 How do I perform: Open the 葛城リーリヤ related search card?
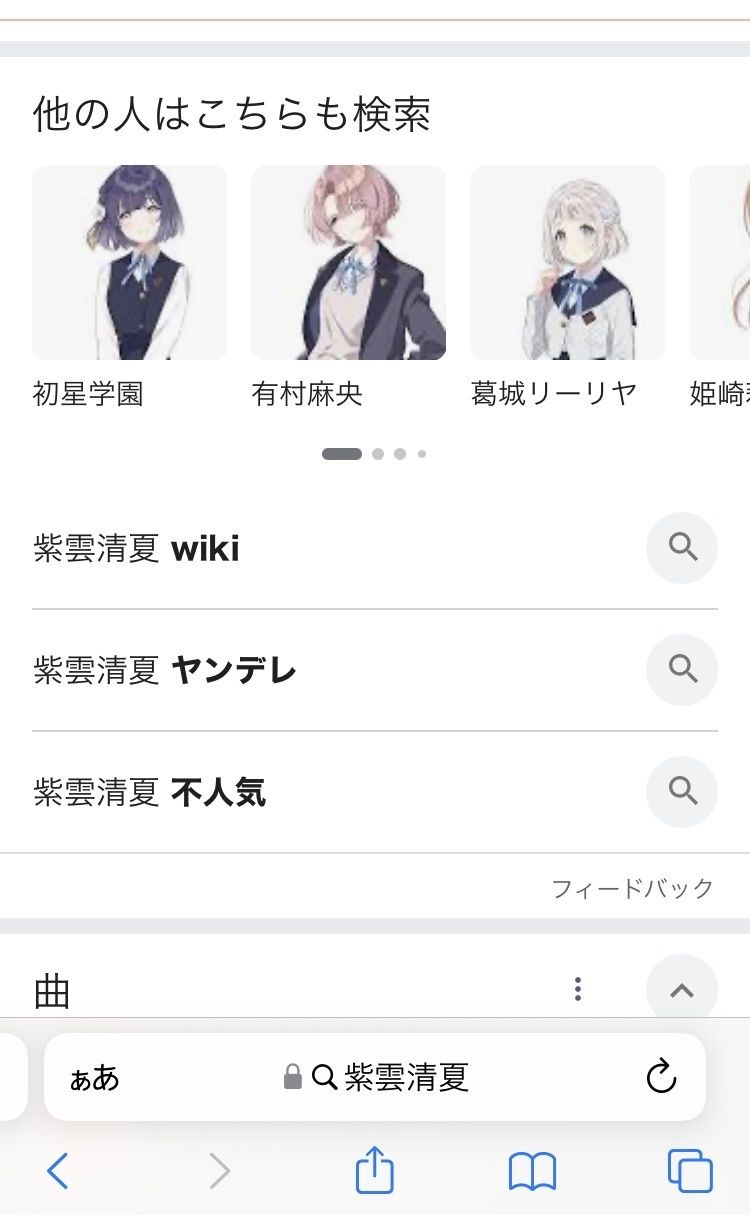567,285
